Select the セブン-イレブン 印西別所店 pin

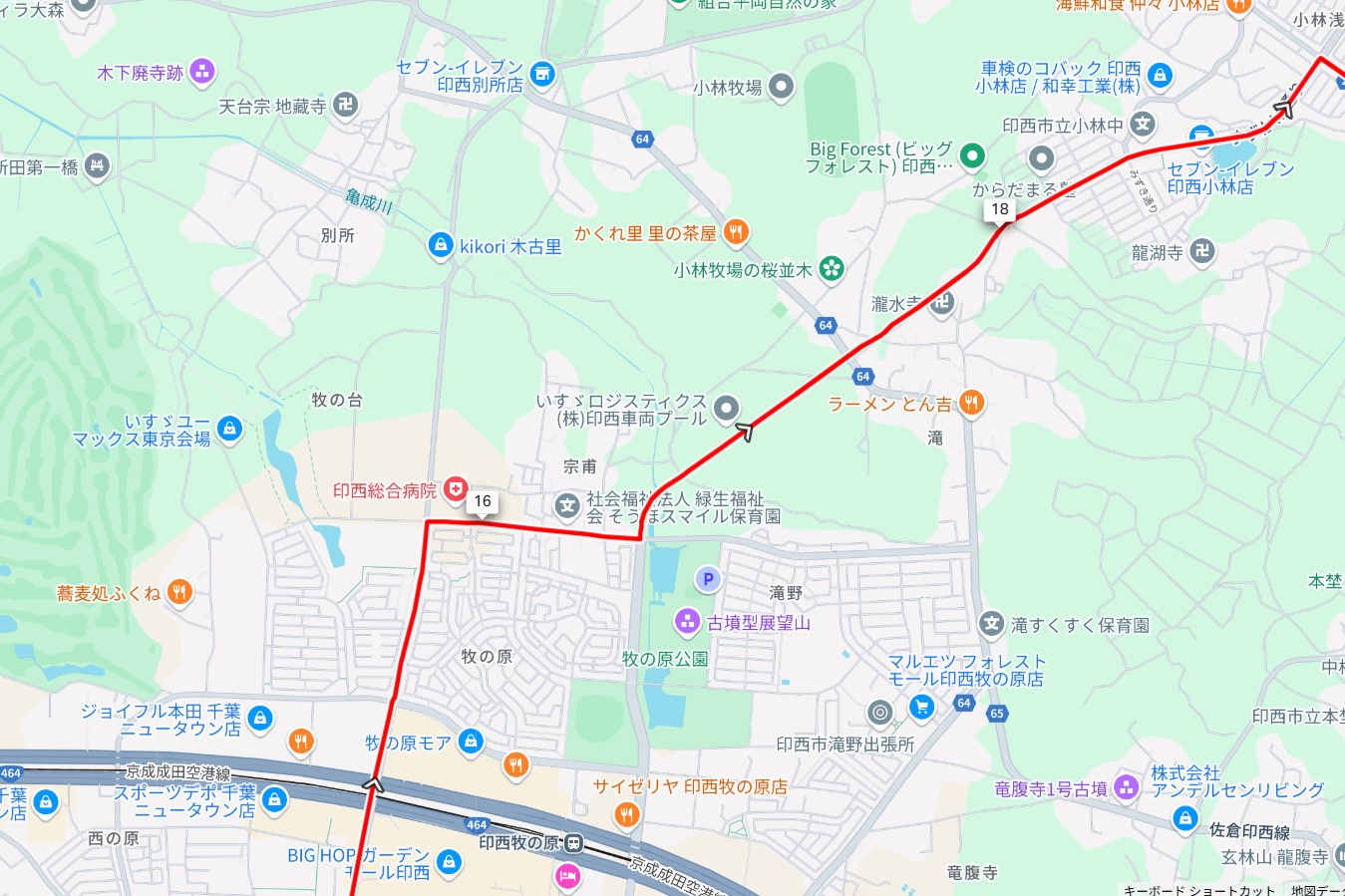(541, 74)
